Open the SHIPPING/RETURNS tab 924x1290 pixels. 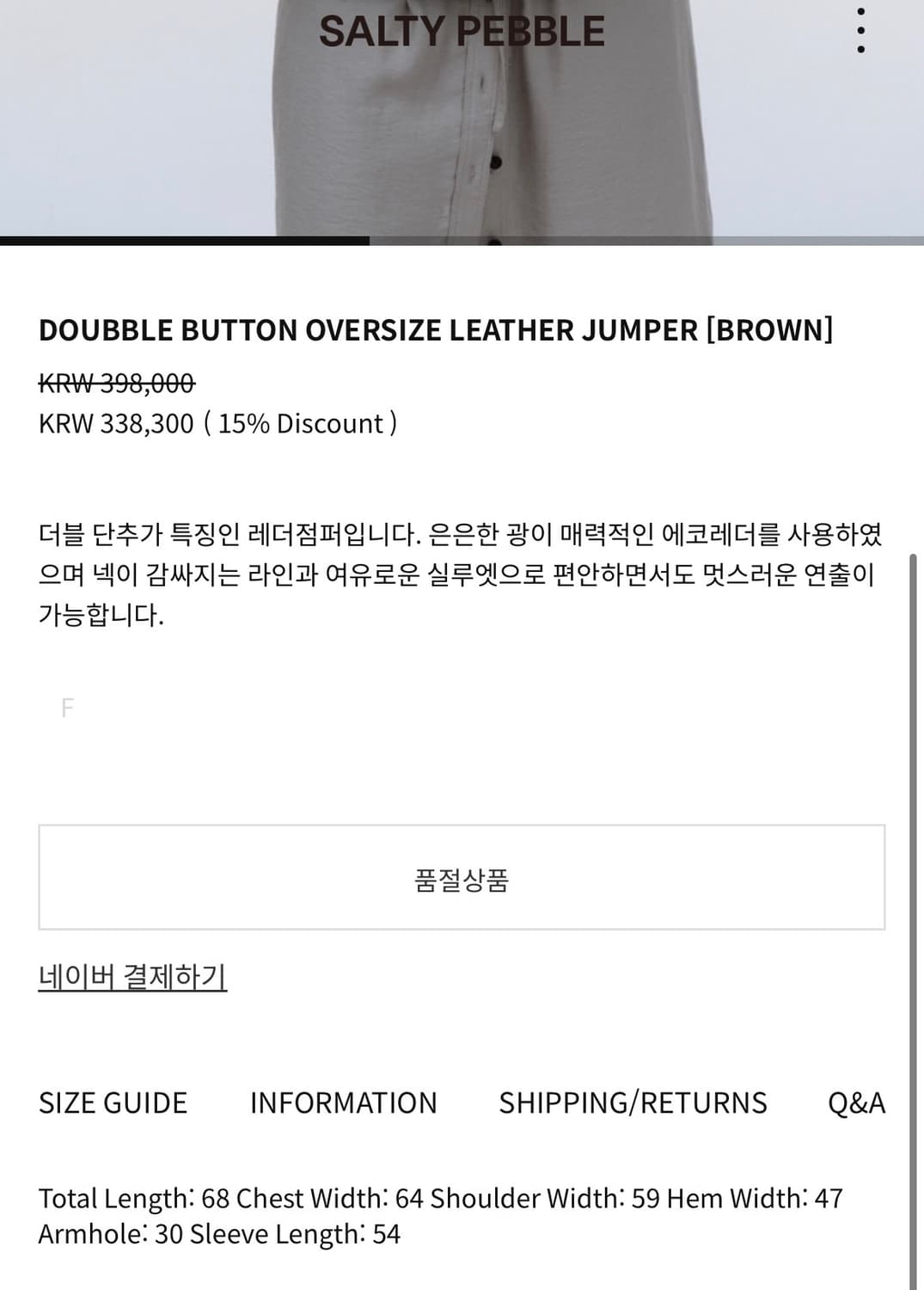[x=633, y=1102]
